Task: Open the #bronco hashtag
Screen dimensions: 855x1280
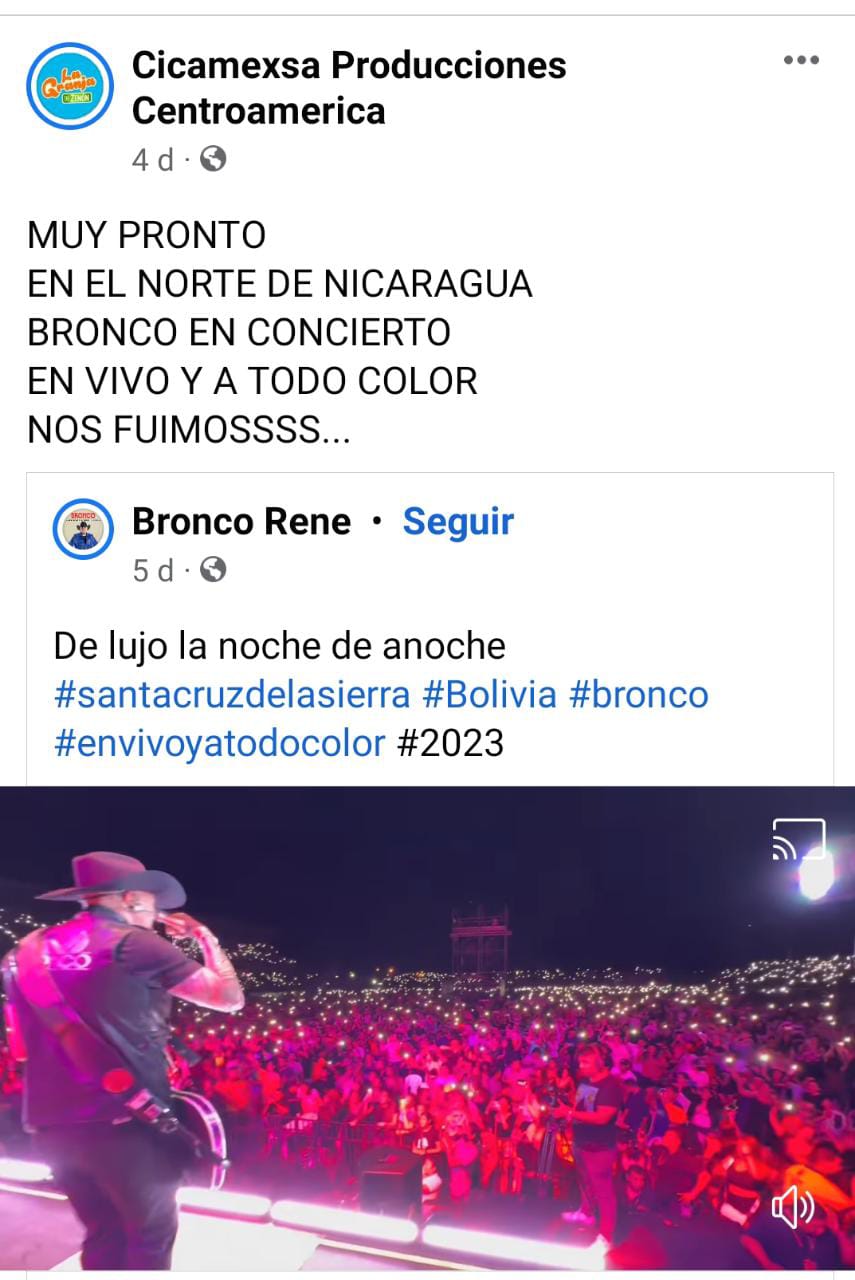Action: (x=638, y=695)
